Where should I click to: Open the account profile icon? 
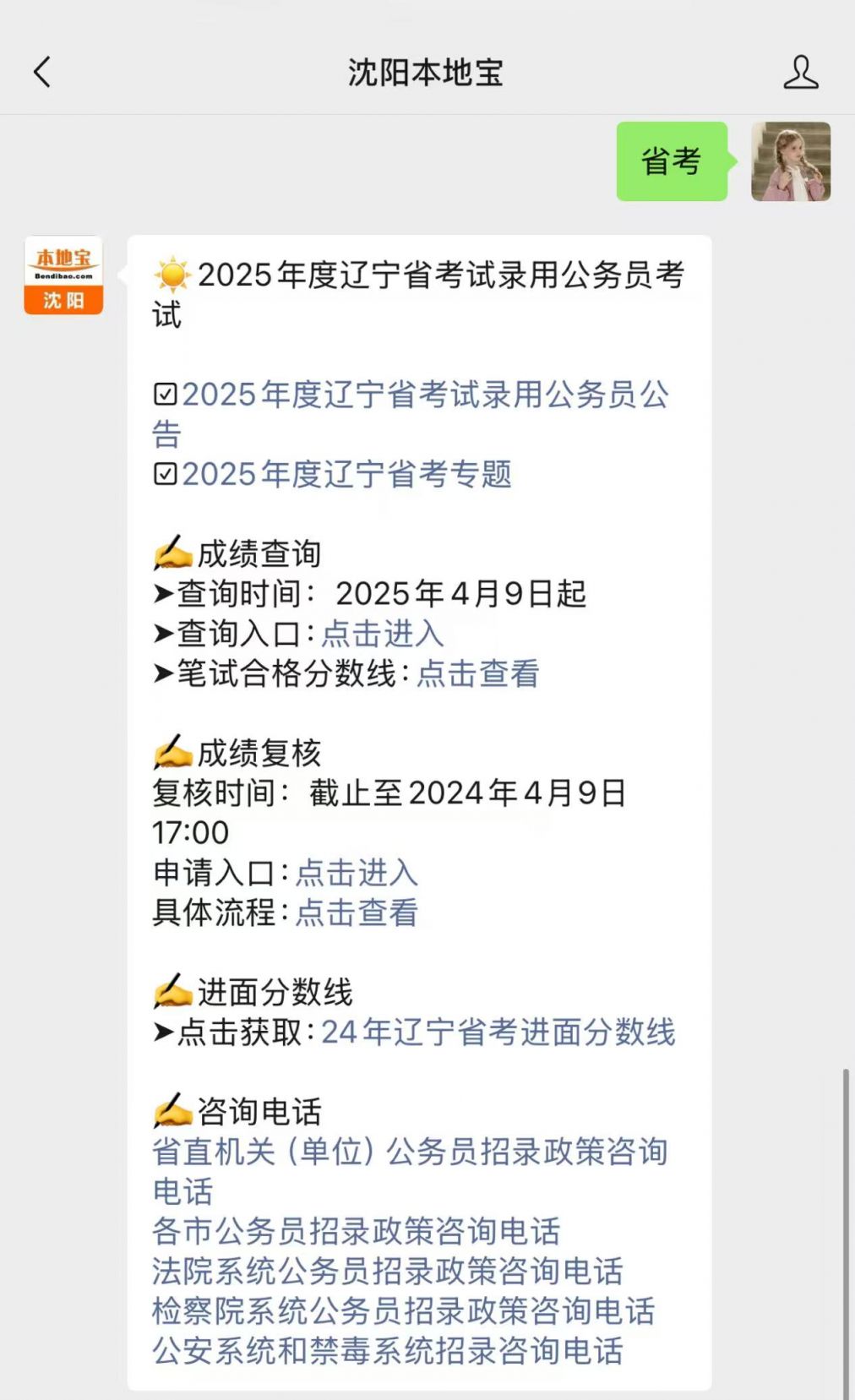pyautogui.click(x=800, y=72)
